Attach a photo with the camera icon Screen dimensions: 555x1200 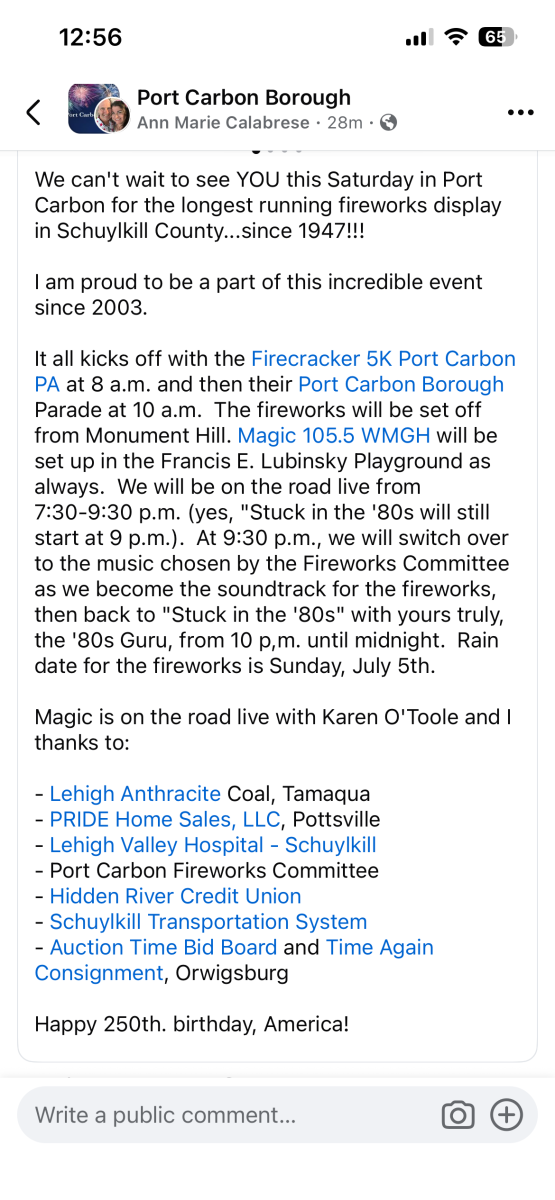click(x=457, y=1115)
